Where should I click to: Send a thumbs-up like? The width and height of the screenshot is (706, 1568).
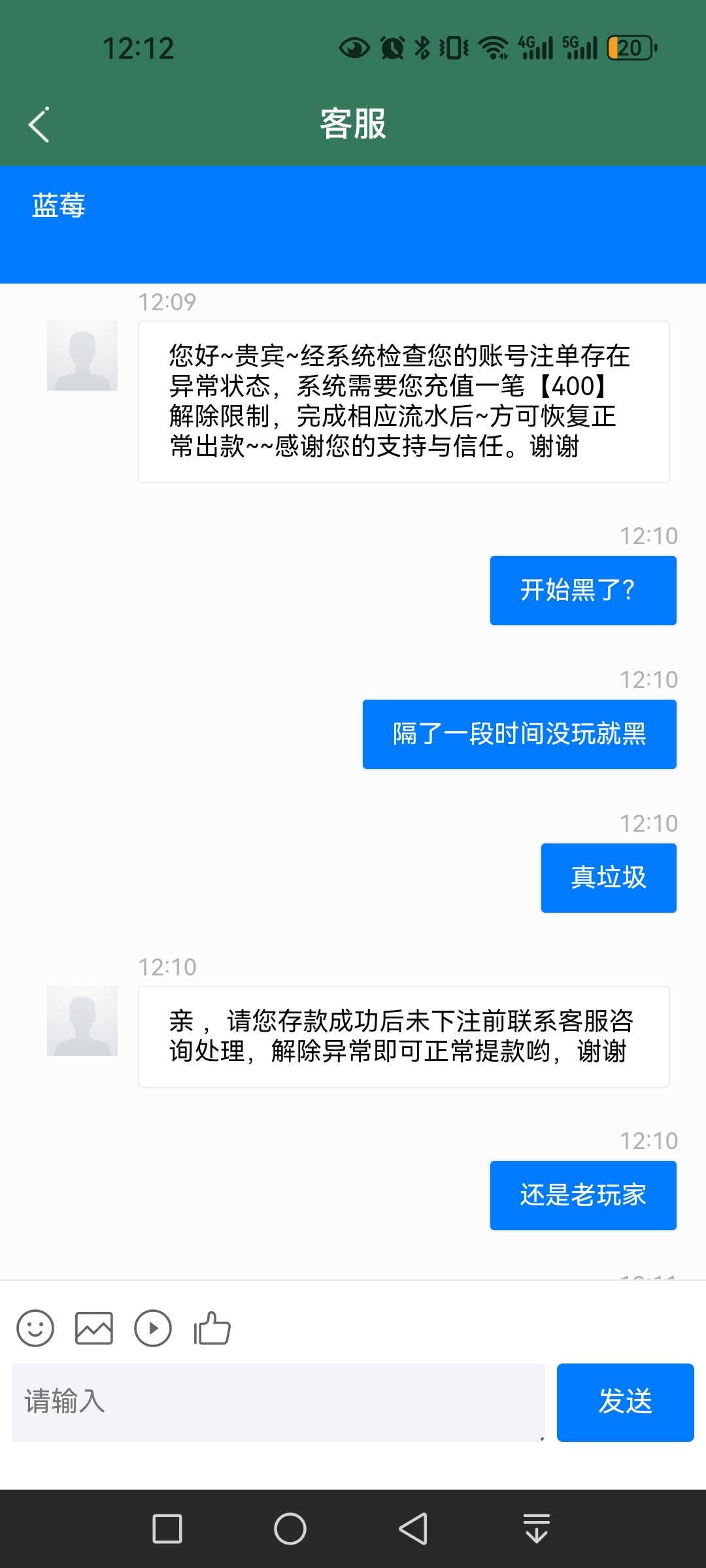[212, 1328]
